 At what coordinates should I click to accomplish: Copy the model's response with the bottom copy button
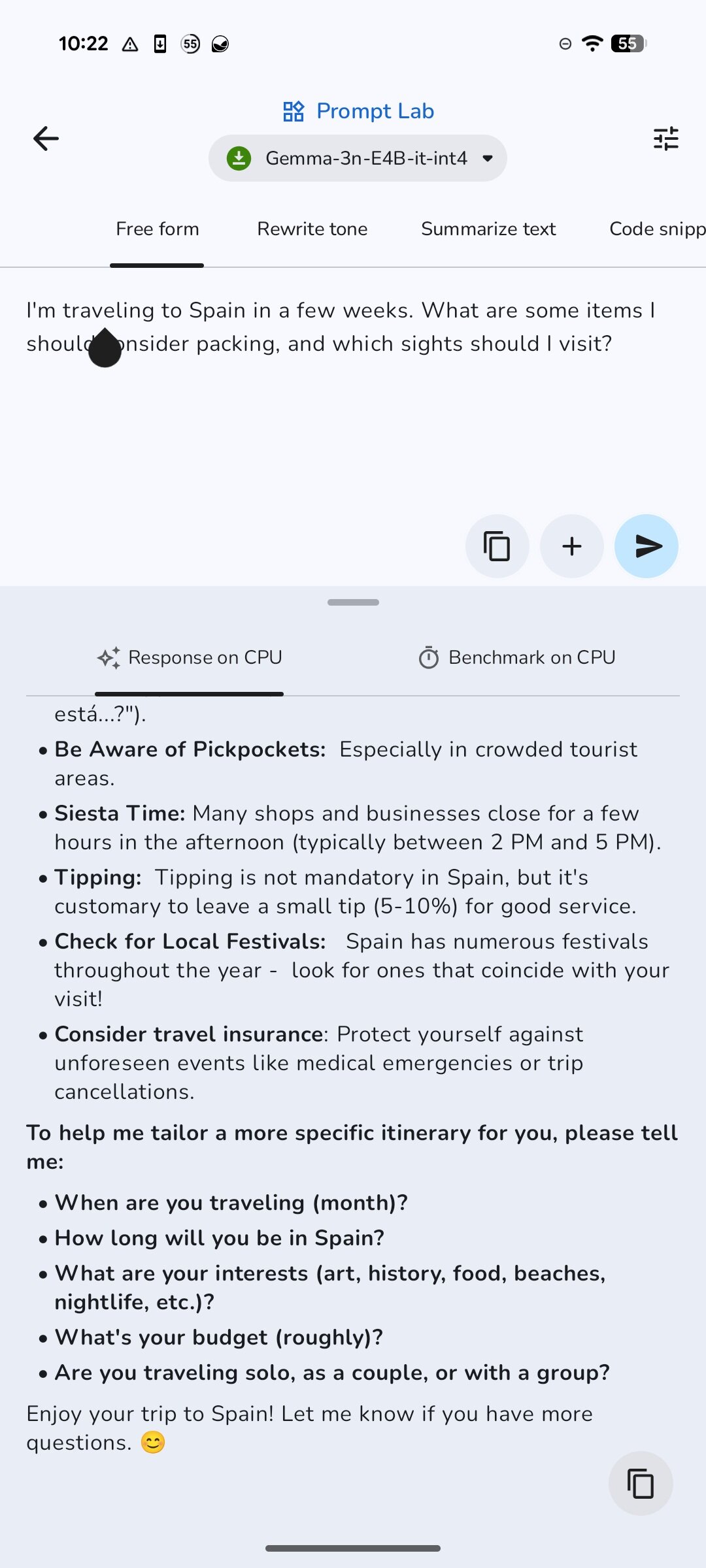(x=640, y=1483)
